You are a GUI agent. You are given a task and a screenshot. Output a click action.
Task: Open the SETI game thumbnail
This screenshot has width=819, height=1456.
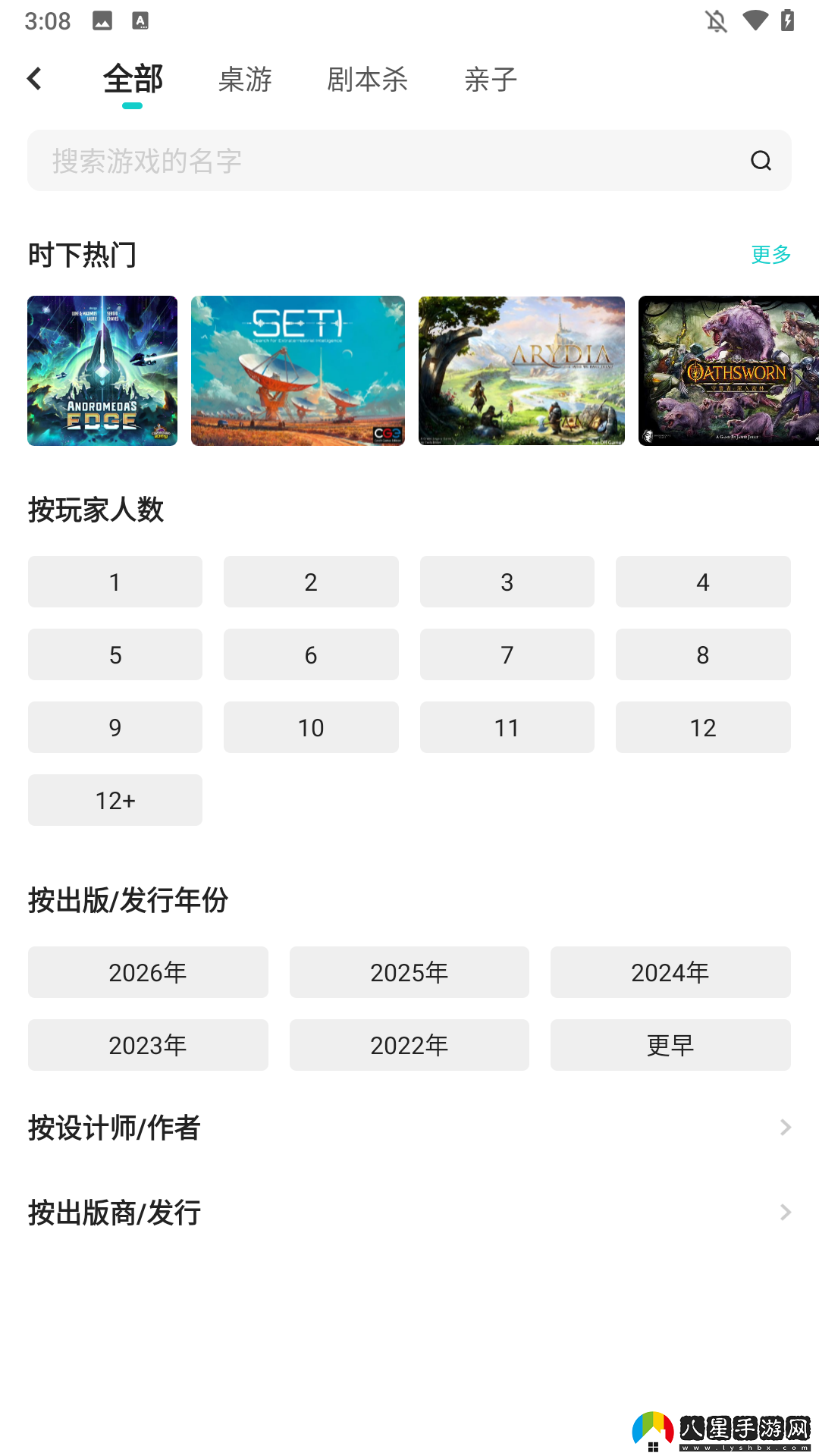tap(298, 371)
